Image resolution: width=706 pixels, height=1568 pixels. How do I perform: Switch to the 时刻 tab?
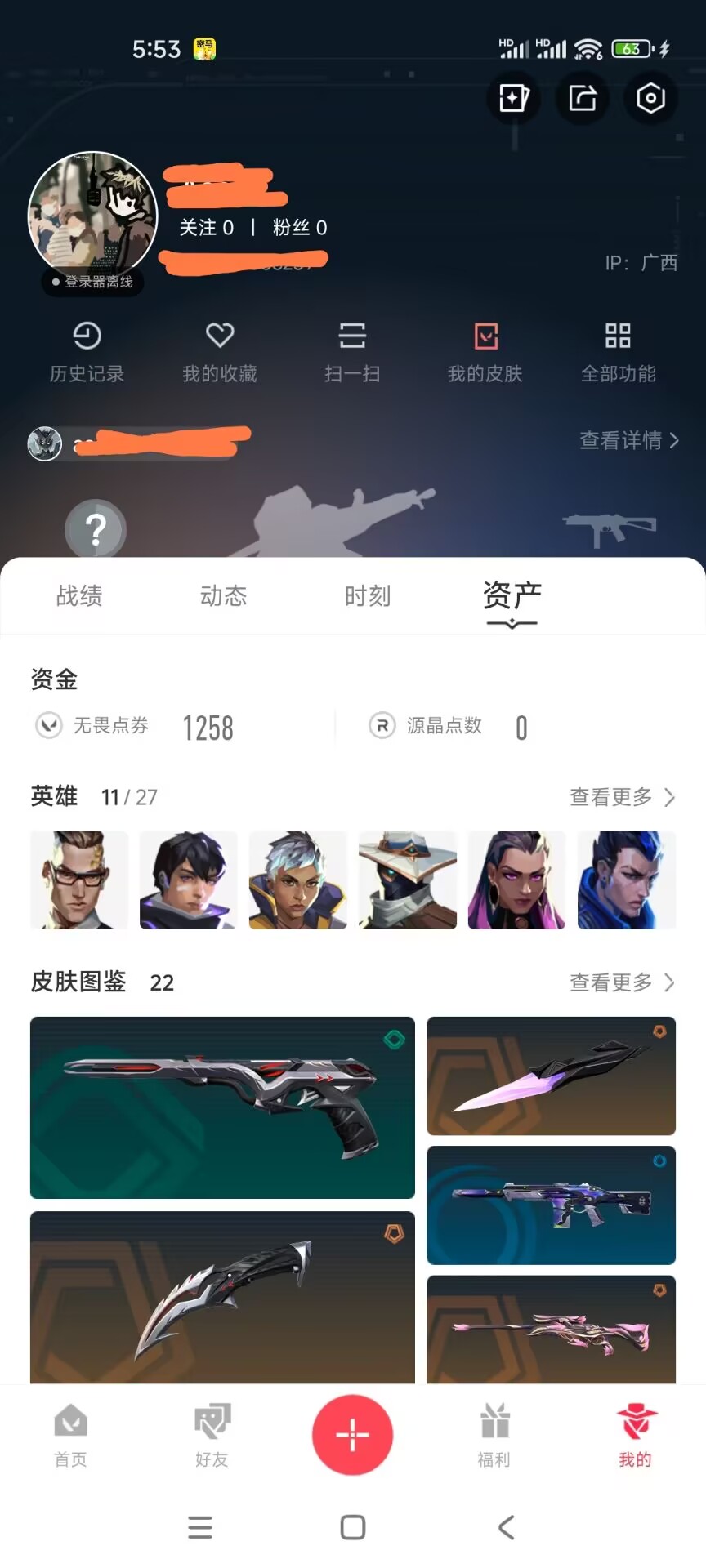368,596
